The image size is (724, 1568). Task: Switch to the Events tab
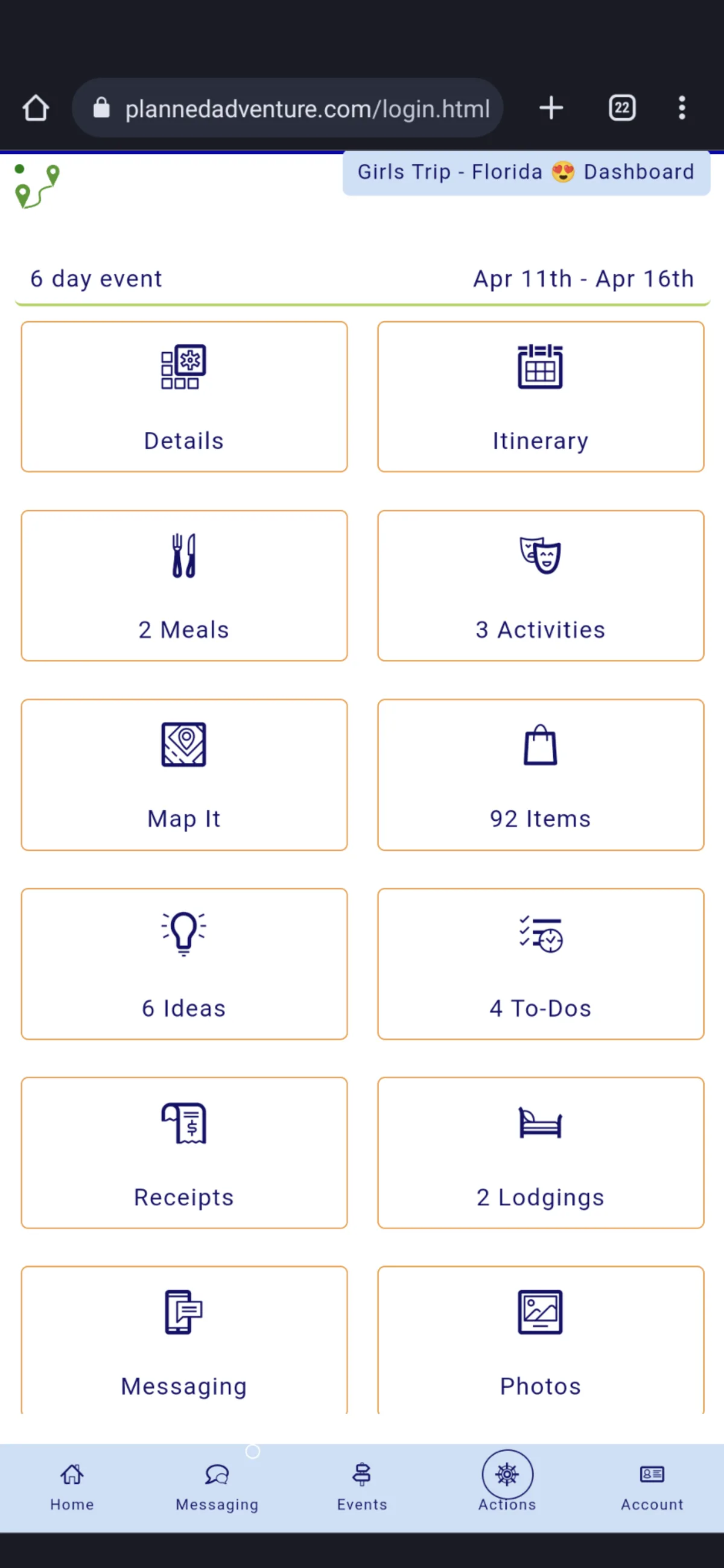pyautogui.click(x=361, y=1487)
